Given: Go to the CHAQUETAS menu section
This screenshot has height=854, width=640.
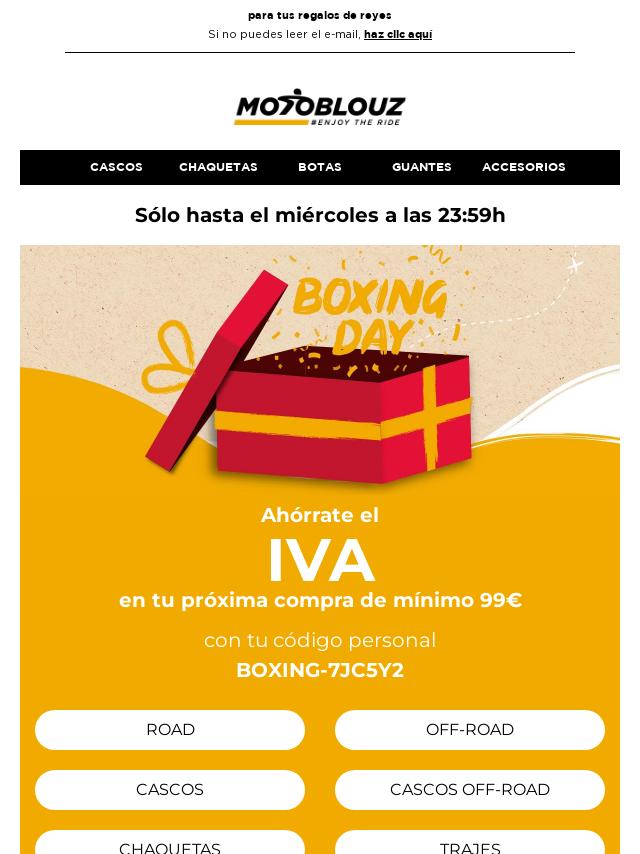Looking at the screenshot, I should pos(218,167).
